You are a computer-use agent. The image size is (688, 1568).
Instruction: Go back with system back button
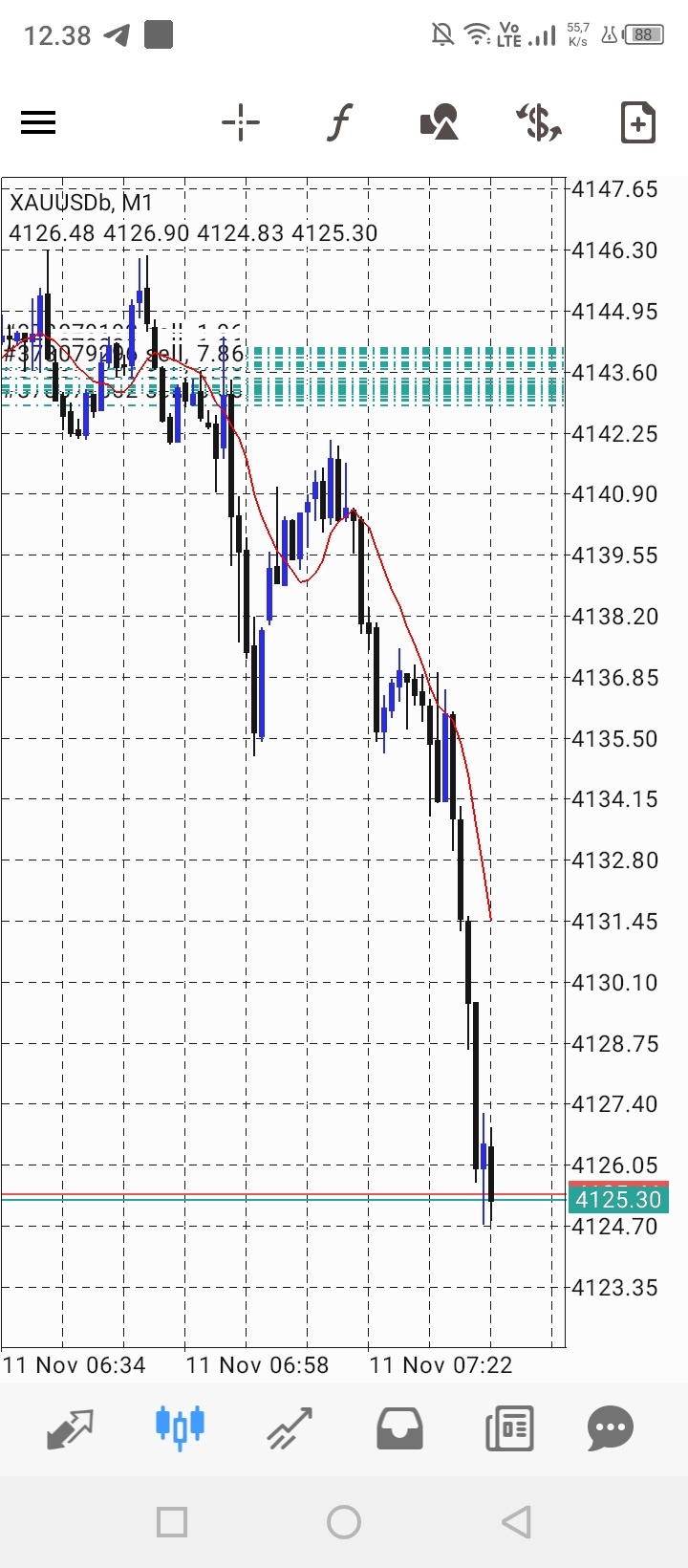[x=516, y=1521]
